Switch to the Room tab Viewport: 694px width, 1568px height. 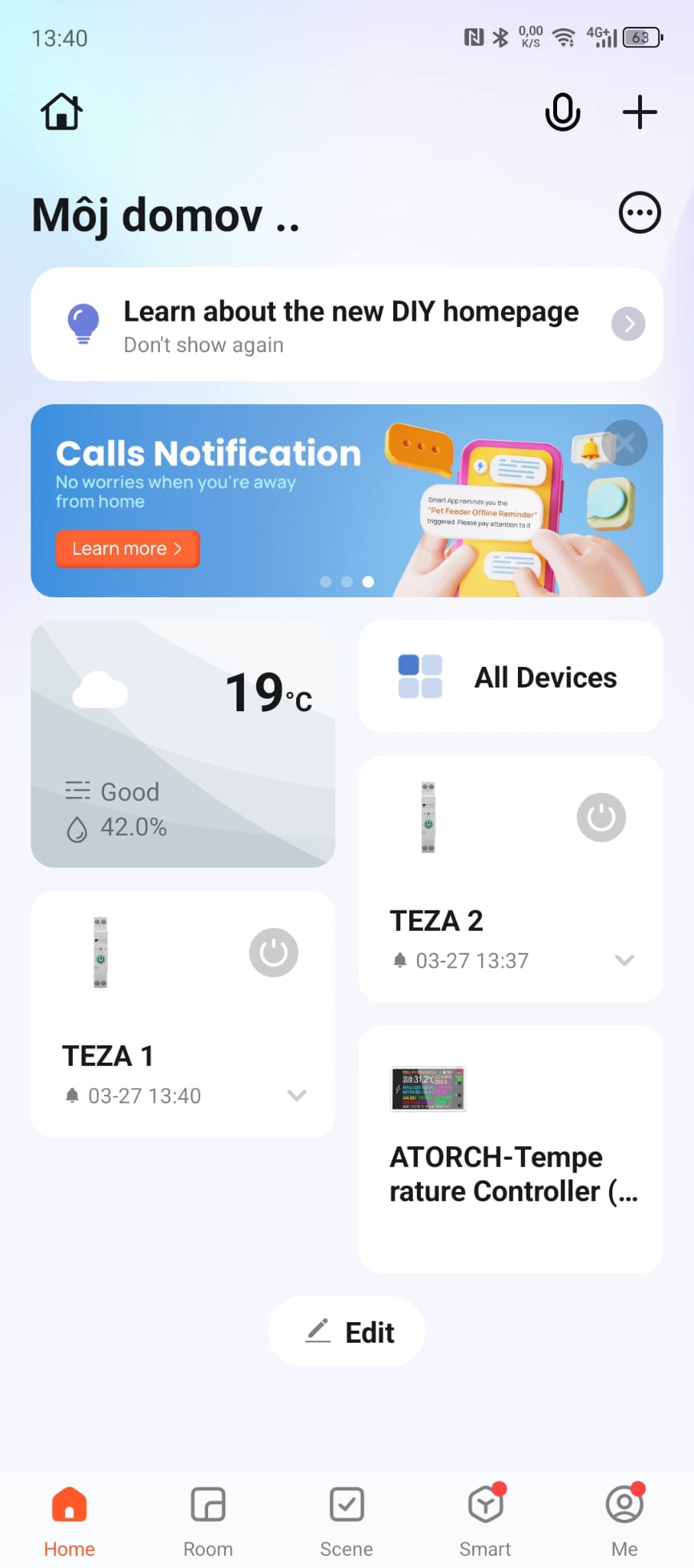click(207, 1521)
